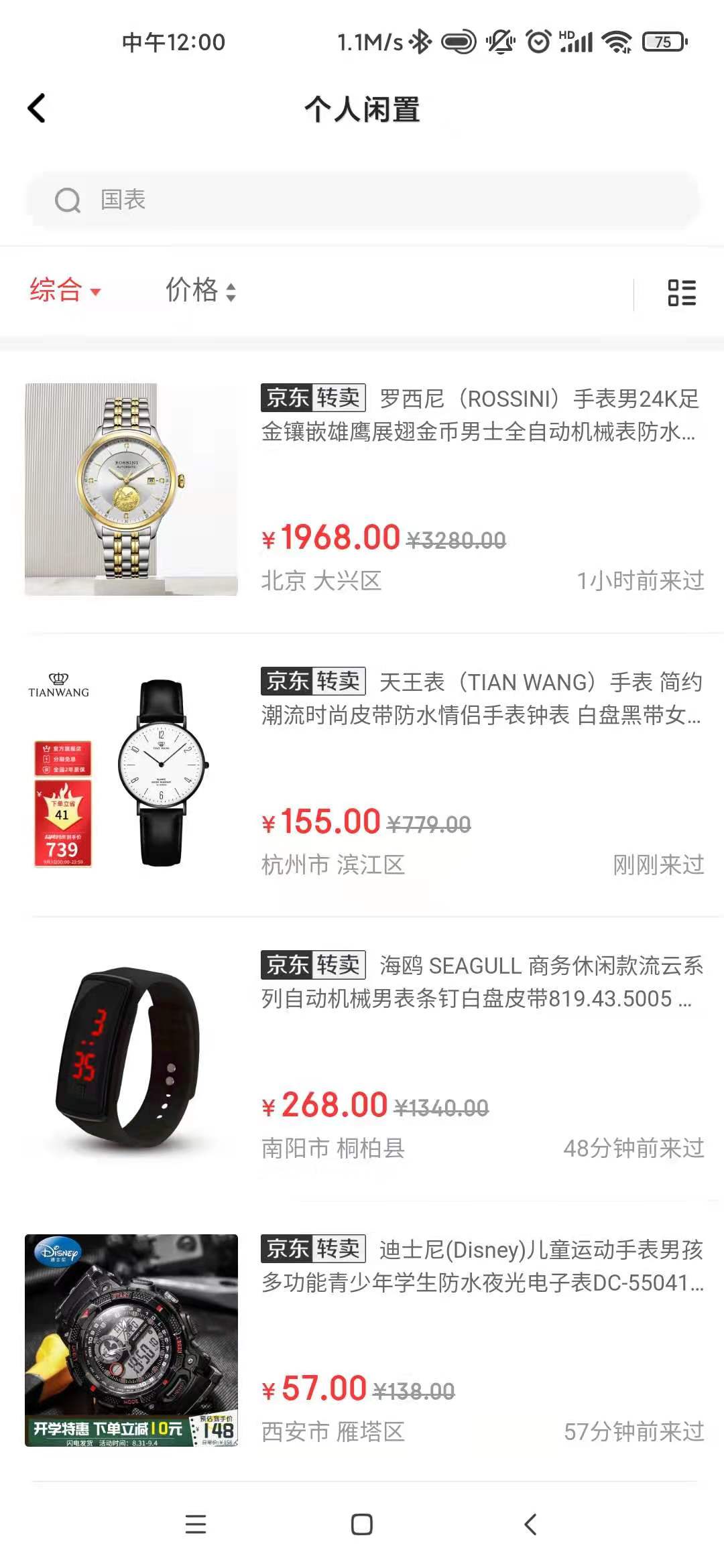The width and height of the screenshot is (724, 1568).
Task: Tap the back arrow to leave search results
Action: click(37, 107)
